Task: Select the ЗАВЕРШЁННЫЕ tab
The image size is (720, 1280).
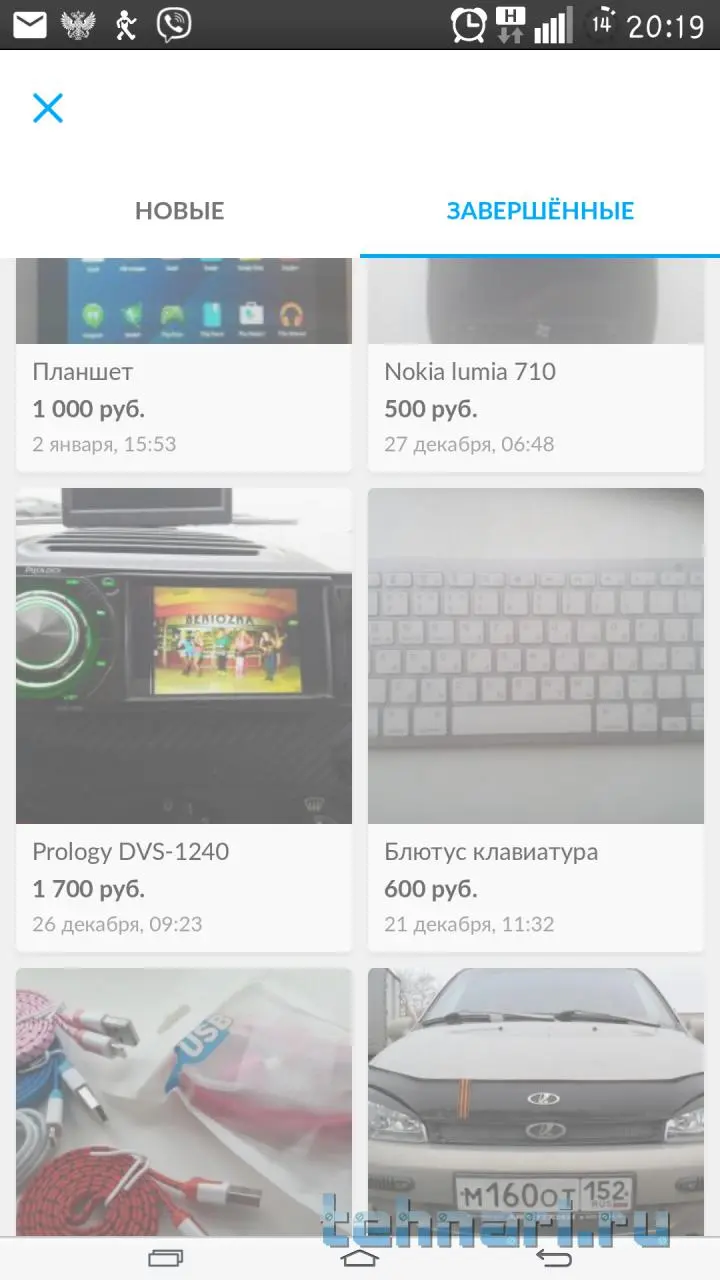Action: 540,211
